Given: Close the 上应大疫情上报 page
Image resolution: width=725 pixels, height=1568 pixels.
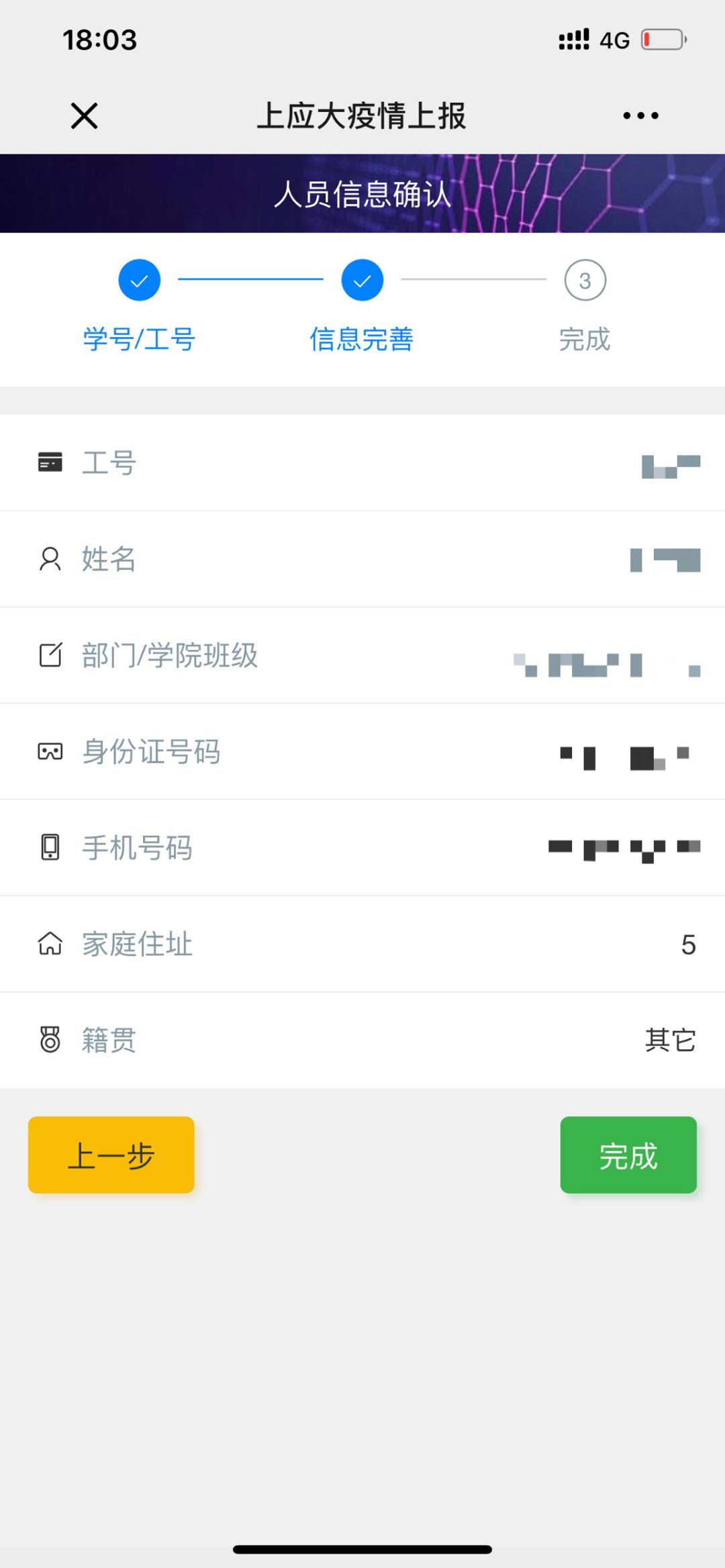Looking at the screenshot, I should point(85,115).
